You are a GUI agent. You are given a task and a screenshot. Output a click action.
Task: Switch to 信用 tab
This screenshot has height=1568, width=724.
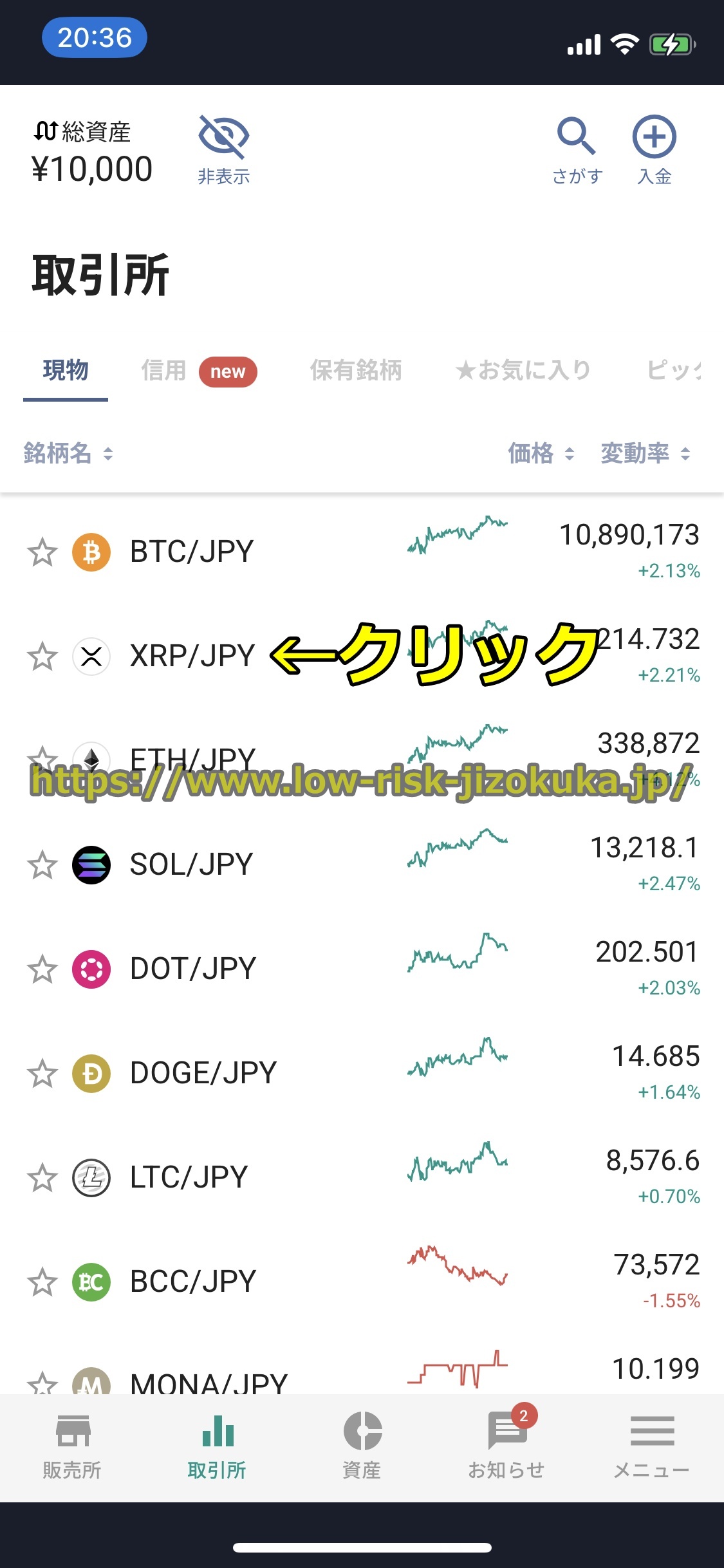(164, 371)
